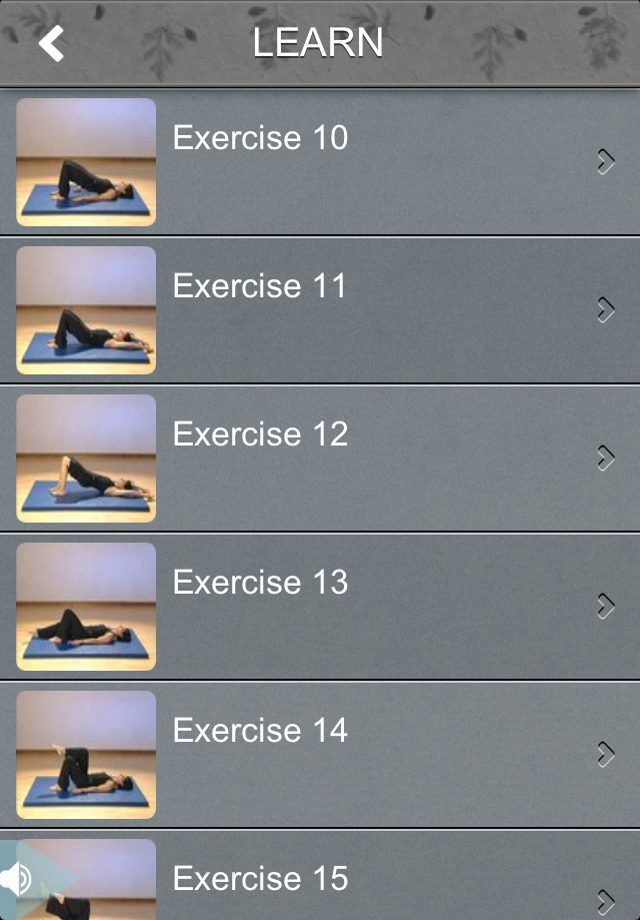The height and width of the screenshot is (920, 640).
Task: Open Exercise 14
Action: (320, 753)
